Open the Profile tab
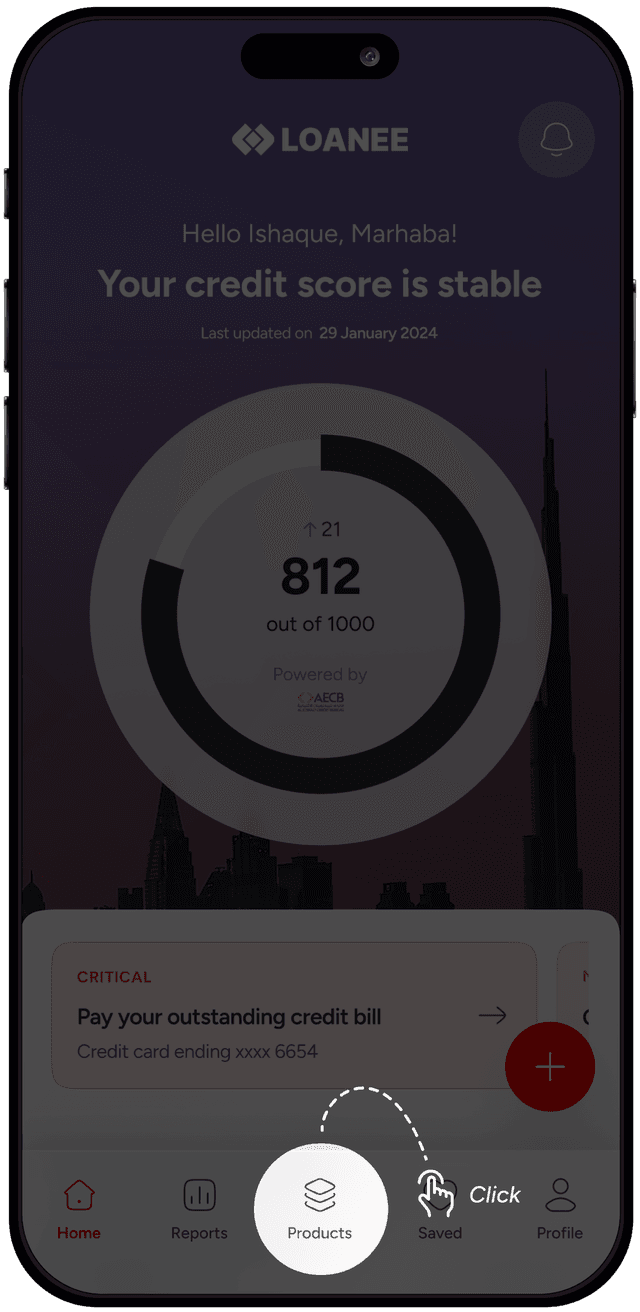The height and width of the screenshot is (1312, 640). coord(560,1208)
